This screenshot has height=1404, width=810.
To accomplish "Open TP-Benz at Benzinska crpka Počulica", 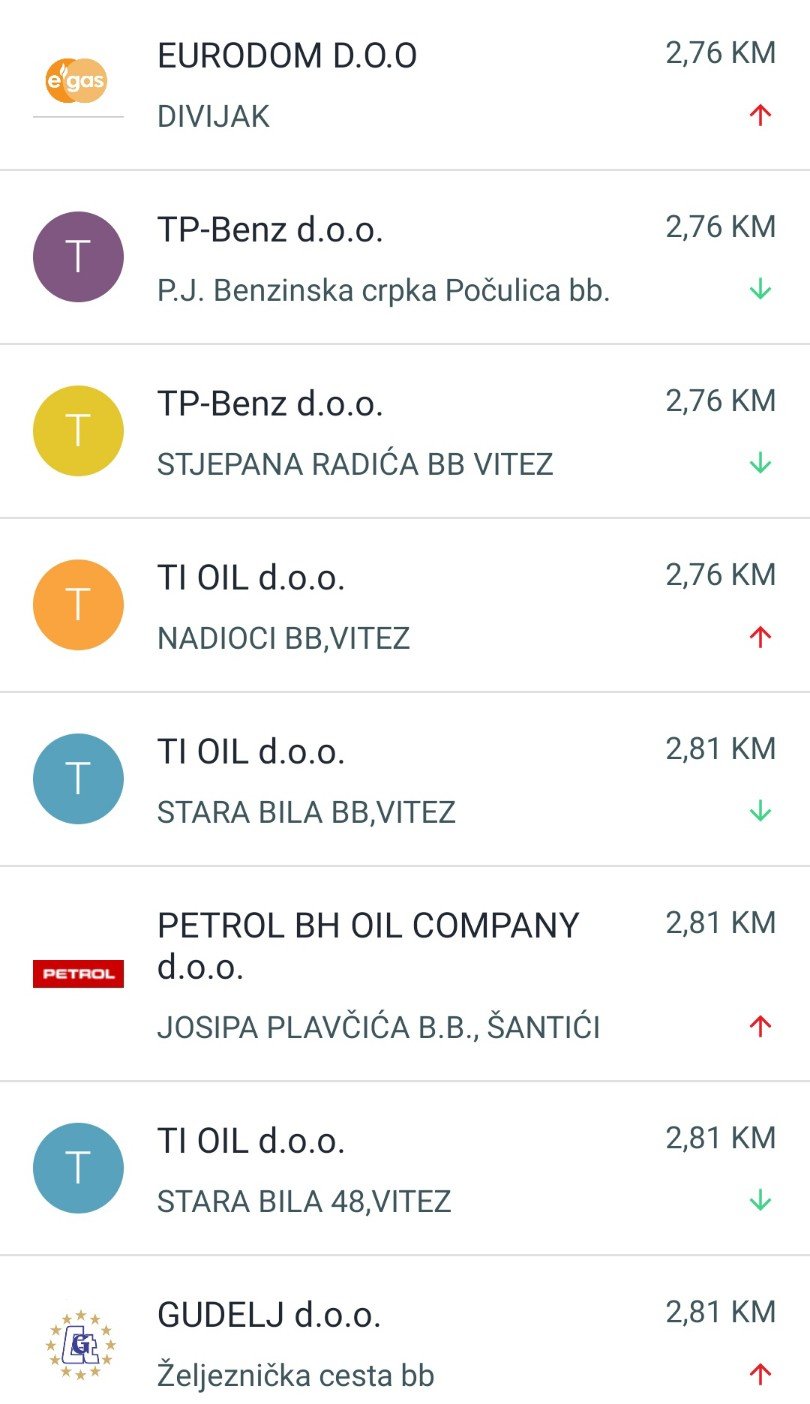I will pos(405,258).
